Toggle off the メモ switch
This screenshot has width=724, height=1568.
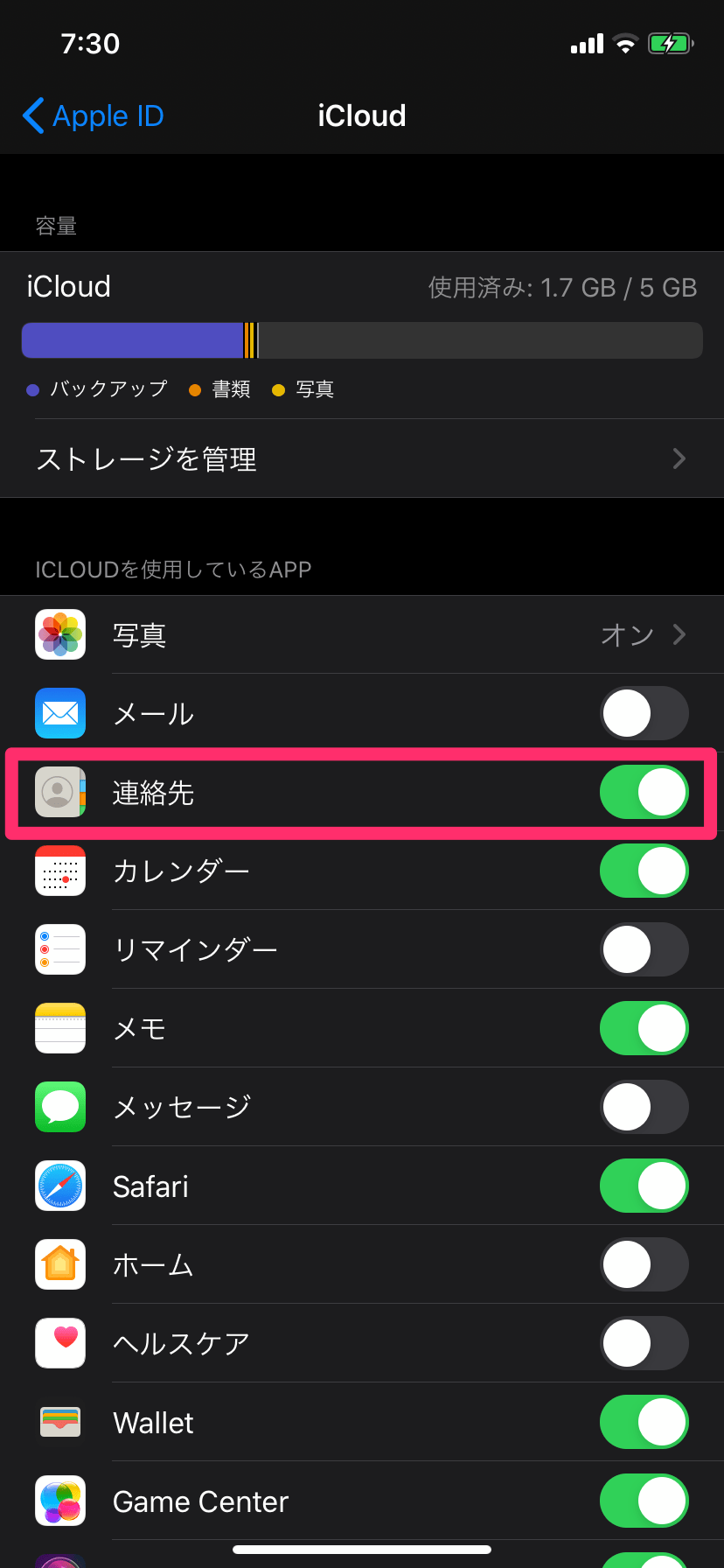coord(644,1029)
